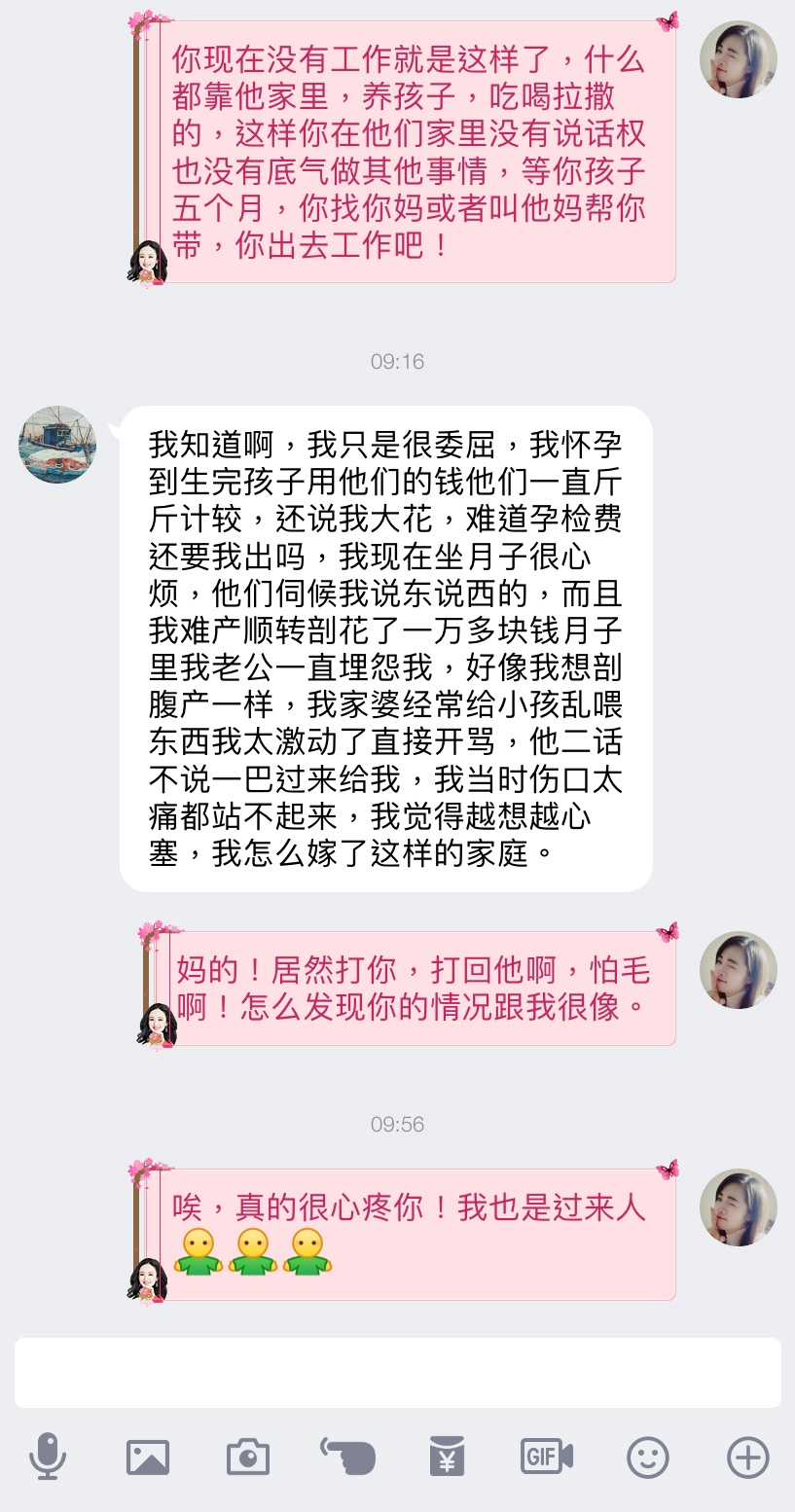Open the photo gallery picker
795x1512 pixels.
[148, 1457]
